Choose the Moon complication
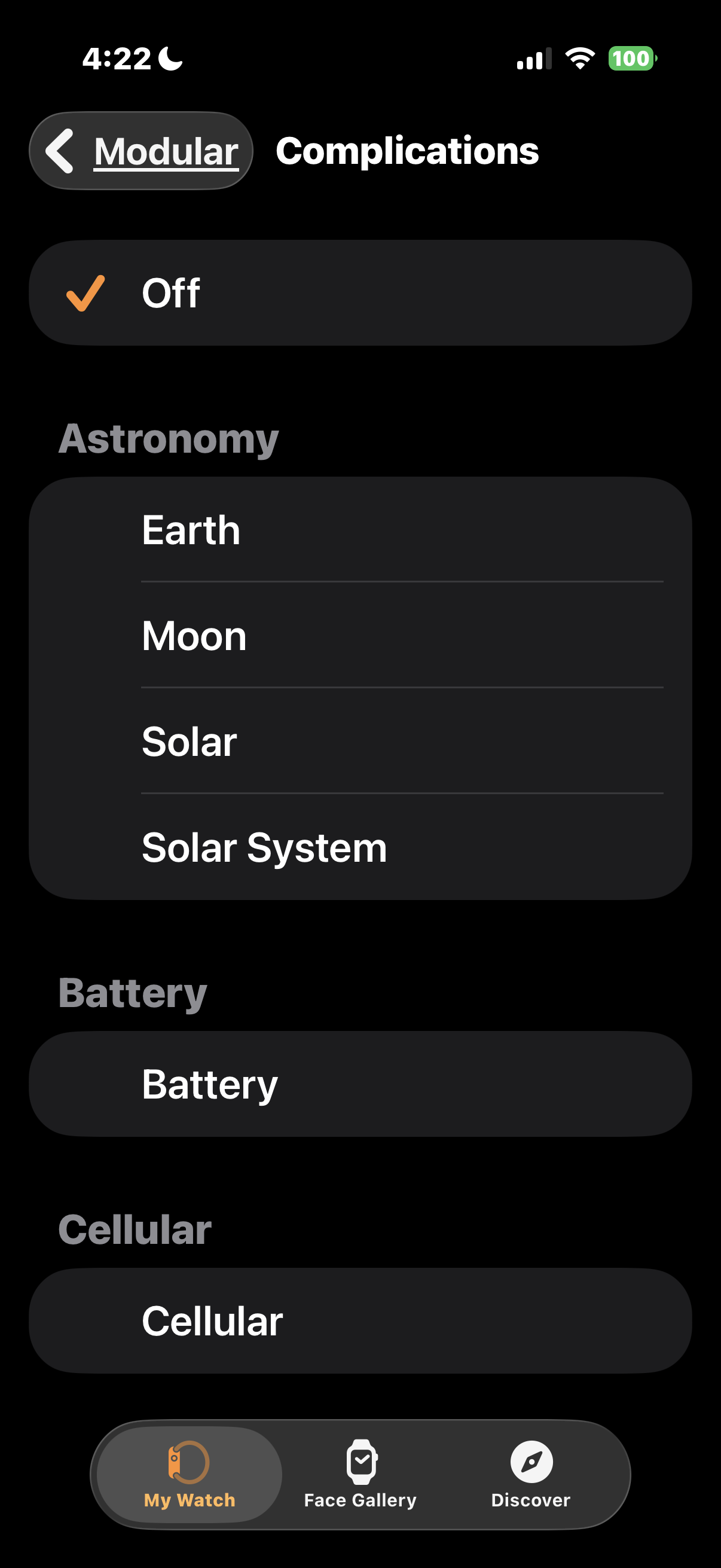This screenshot has height=1568, width=721. click(x=360, y=636)
